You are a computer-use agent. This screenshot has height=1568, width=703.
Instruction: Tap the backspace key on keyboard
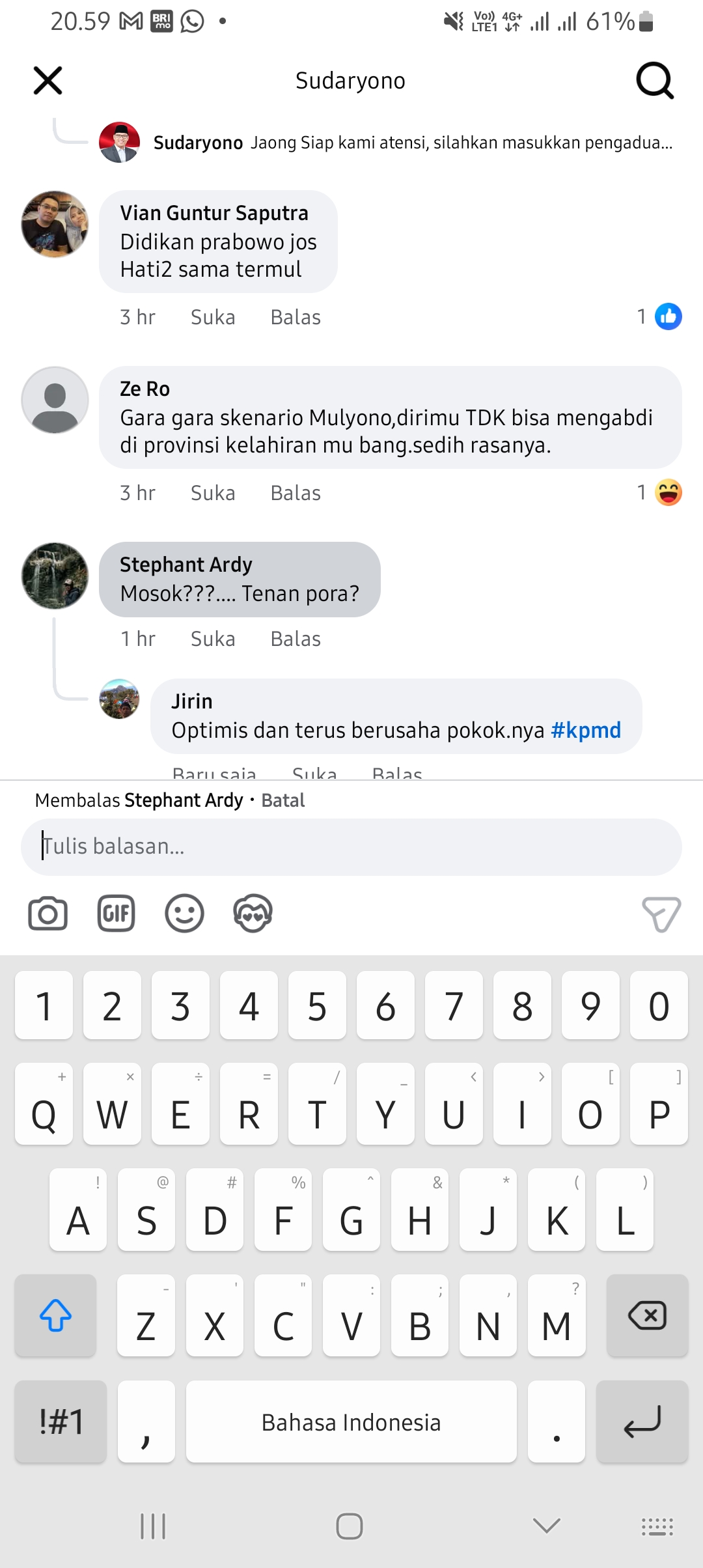(x=647, y=1315)
